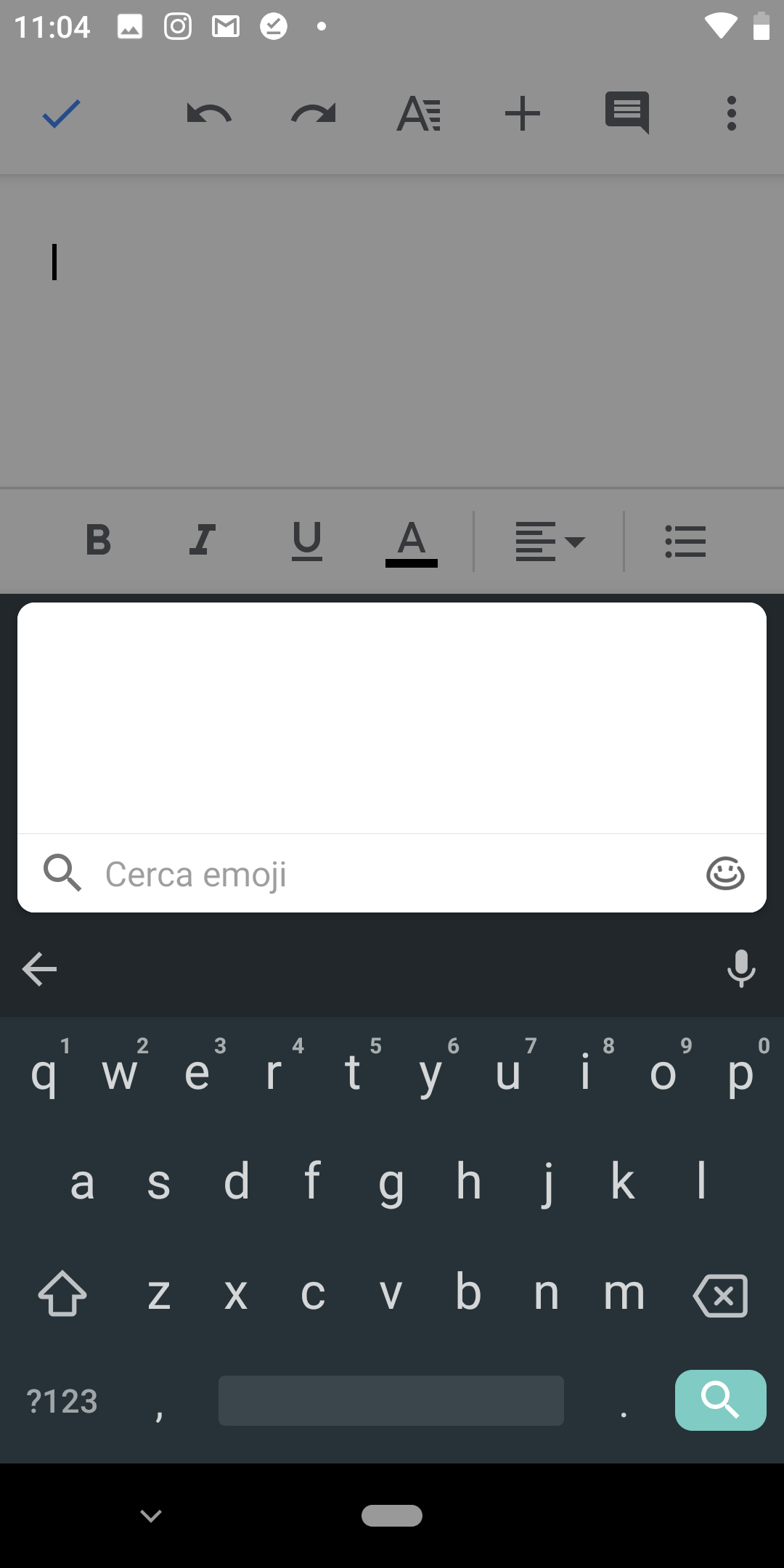Go back from emoji search

39,969
